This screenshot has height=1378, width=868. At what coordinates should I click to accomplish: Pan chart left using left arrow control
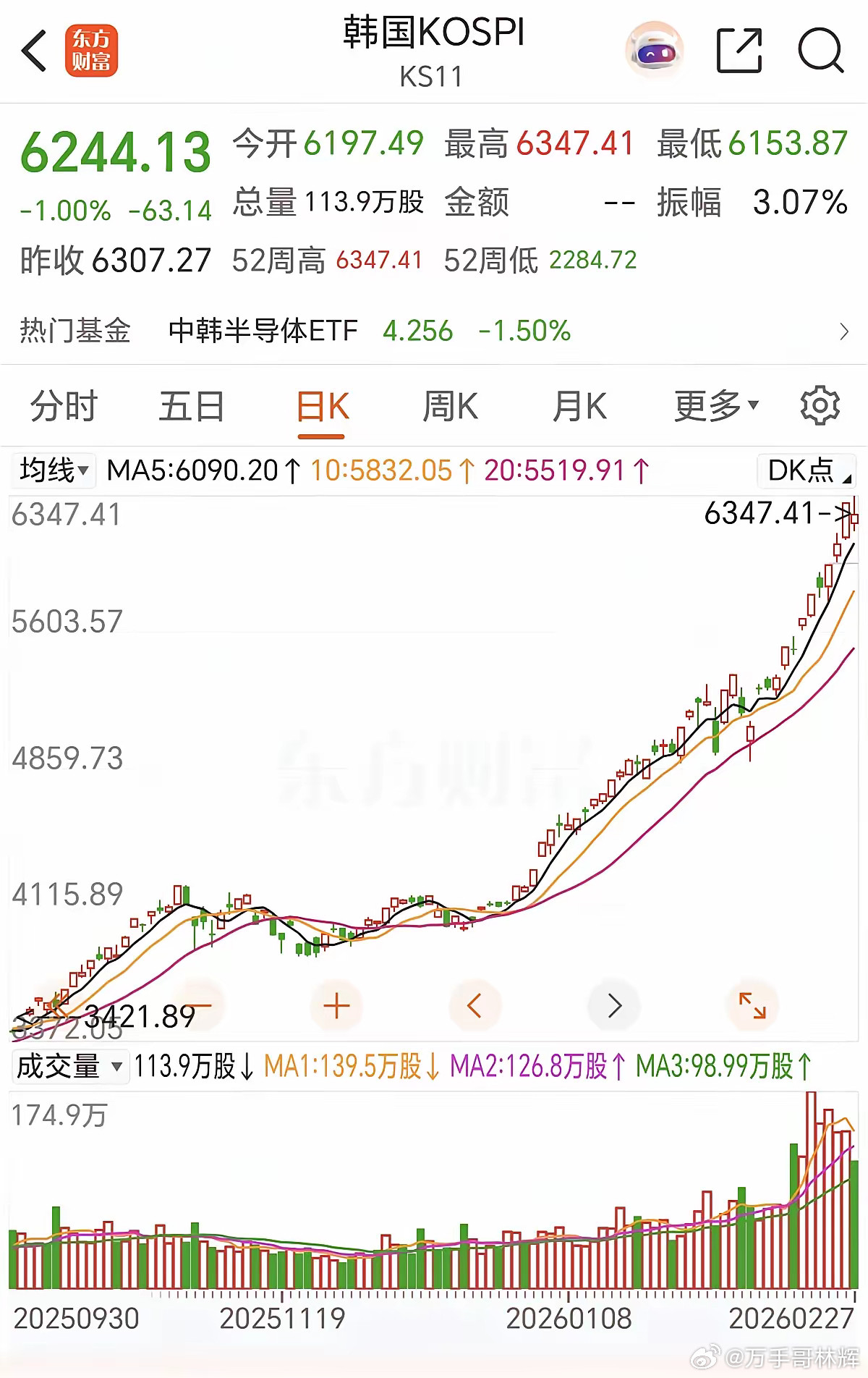pos(474,1005)
